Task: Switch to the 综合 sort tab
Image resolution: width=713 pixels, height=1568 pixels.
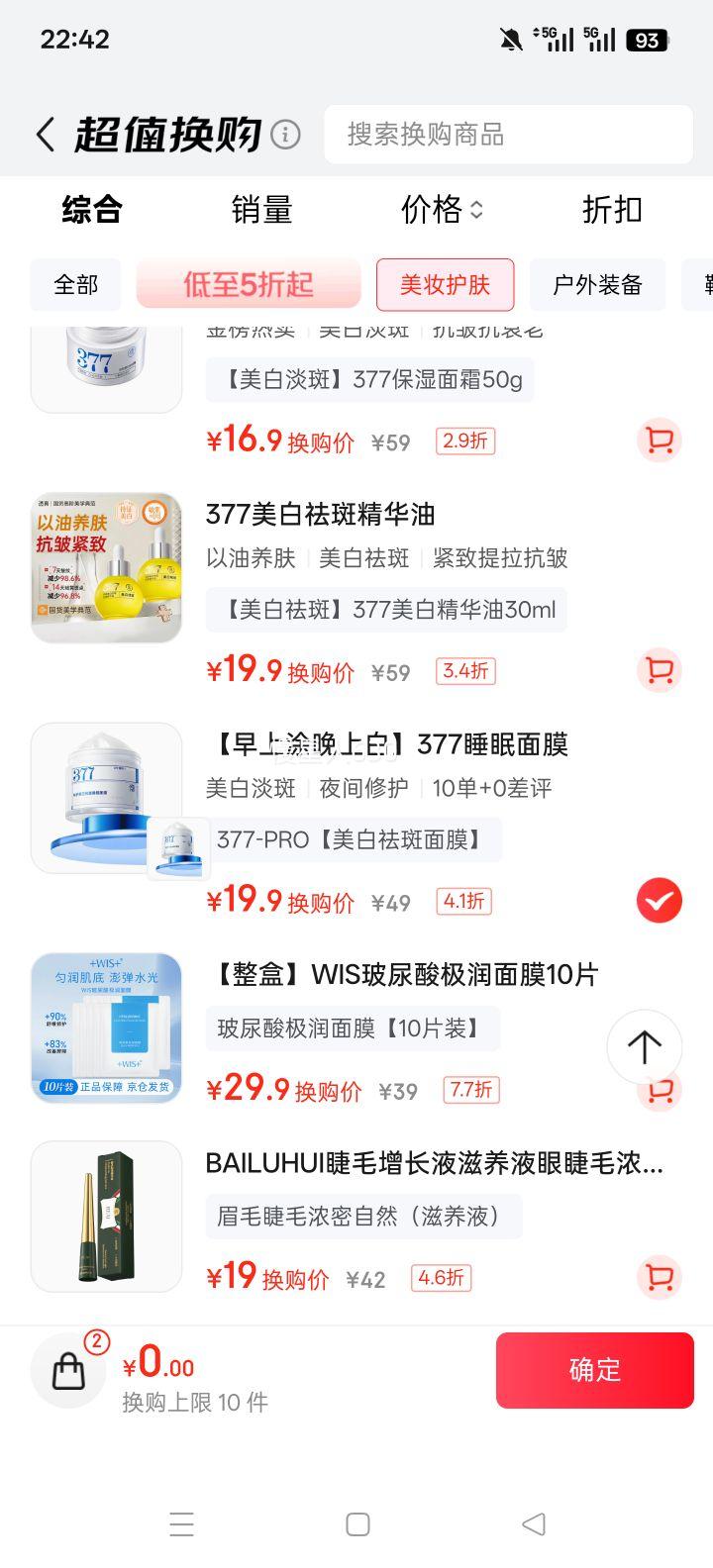Action: pyautogui.click(x=91, y=210)
